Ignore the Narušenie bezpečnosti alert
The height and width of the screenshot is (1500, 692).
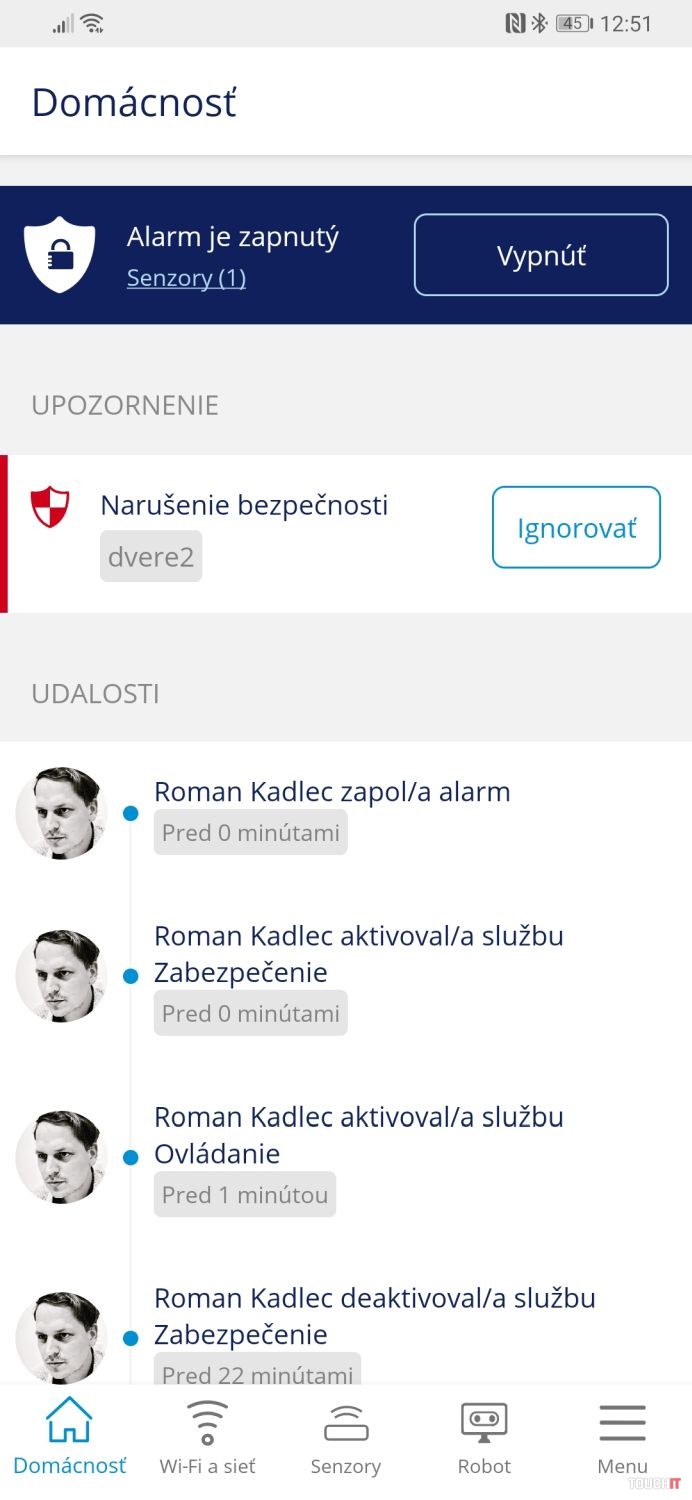click(576, 527)
